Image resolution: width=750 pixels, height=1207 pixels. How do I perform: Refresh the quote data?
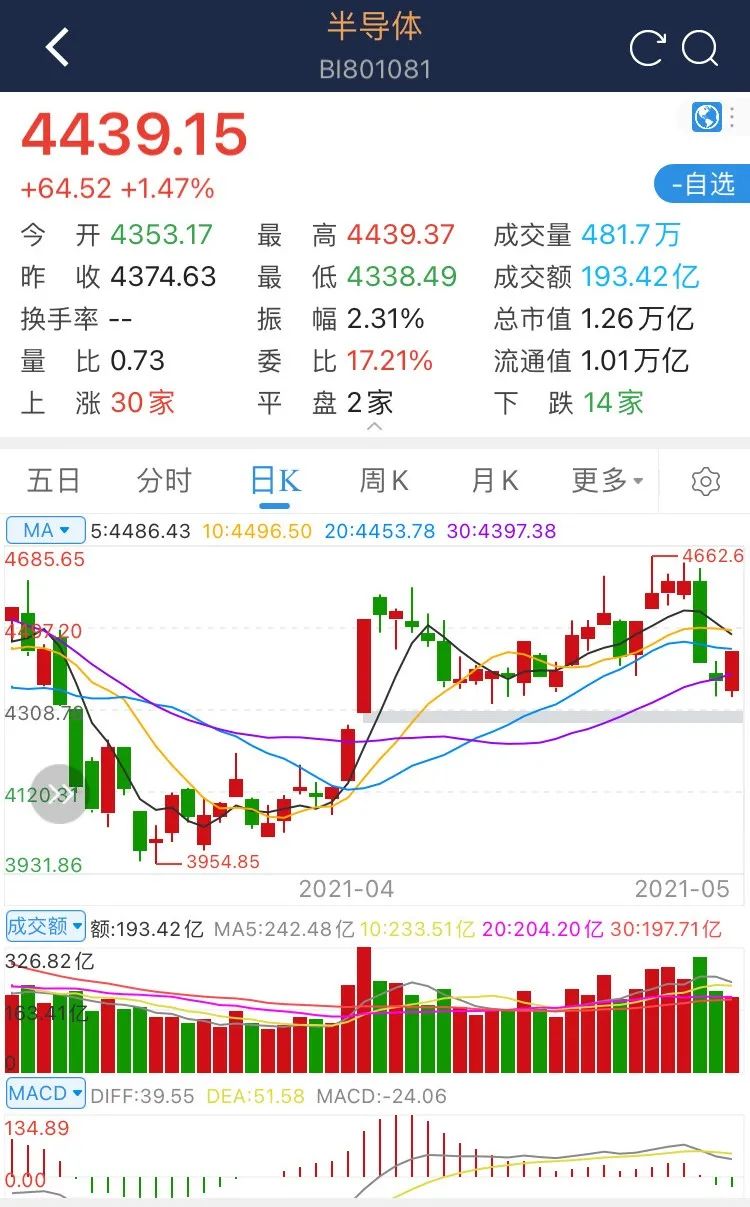tap(647, 48)
